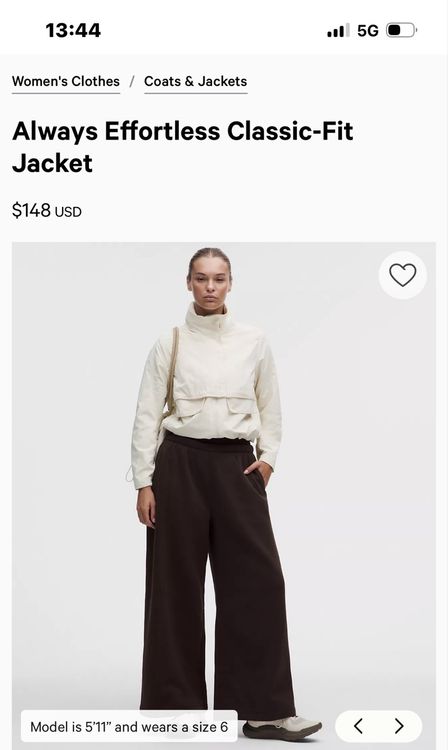Show the previous product photo
448x750 pixels.
(x=359, y=726)
